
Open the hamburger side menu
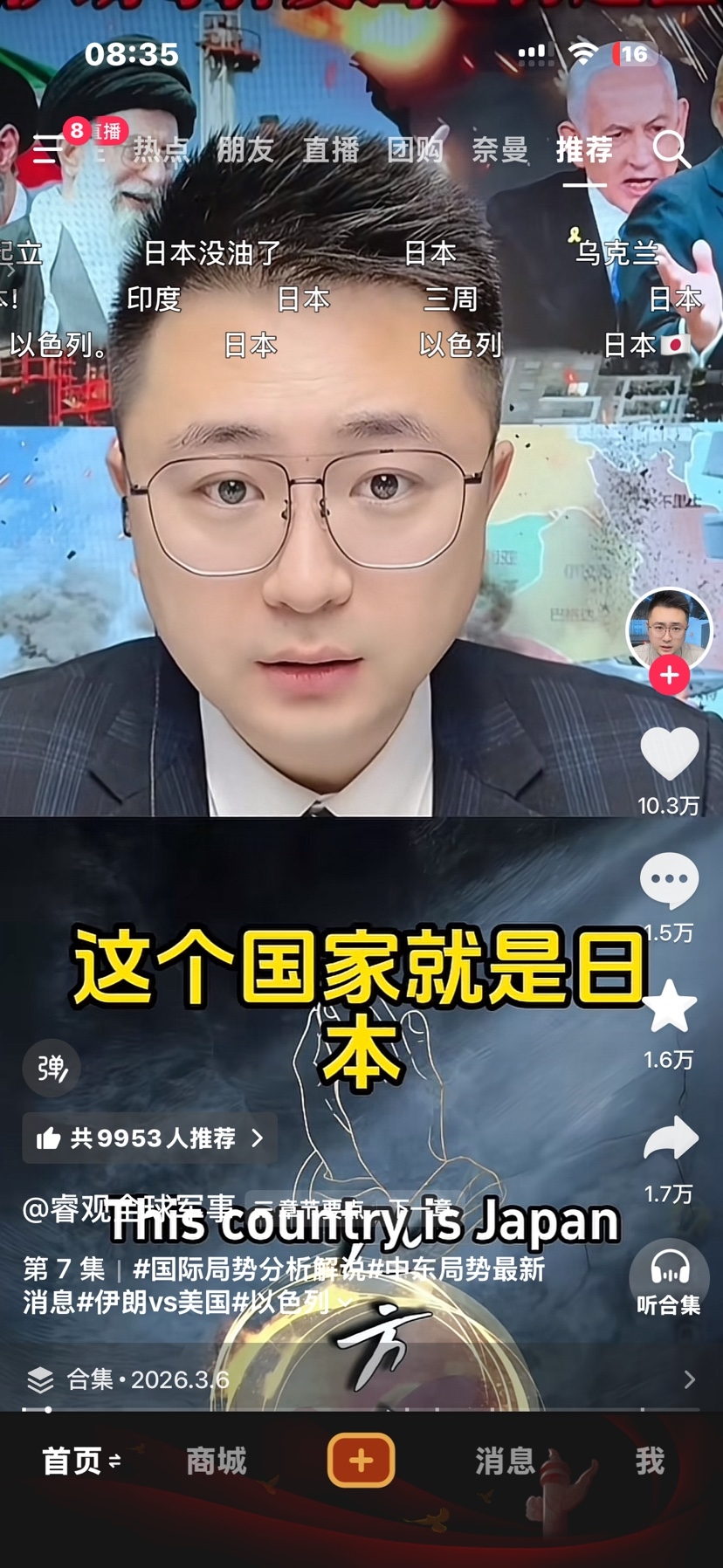48,149
